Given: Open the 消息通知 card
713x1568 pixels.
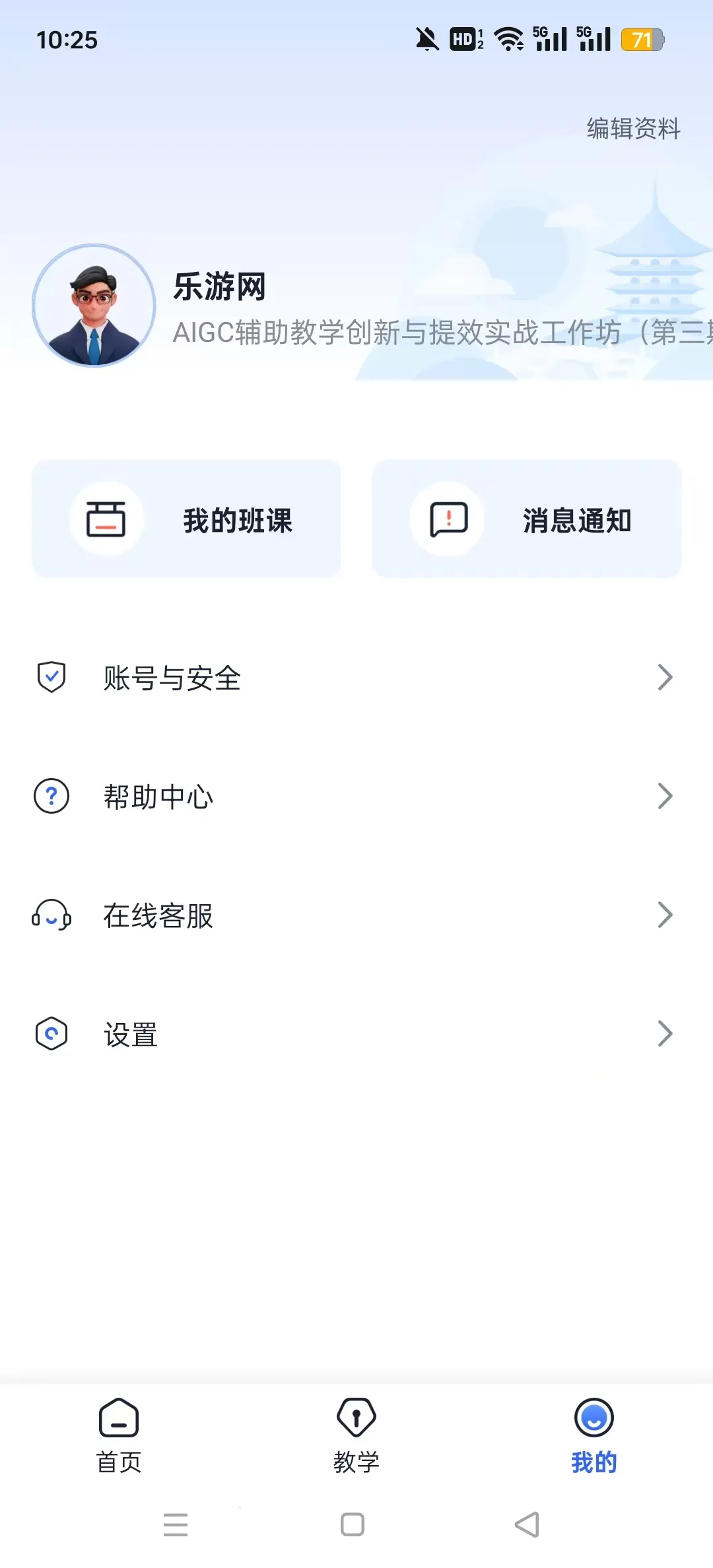Looking at the screenshot, I should (526, 519).
